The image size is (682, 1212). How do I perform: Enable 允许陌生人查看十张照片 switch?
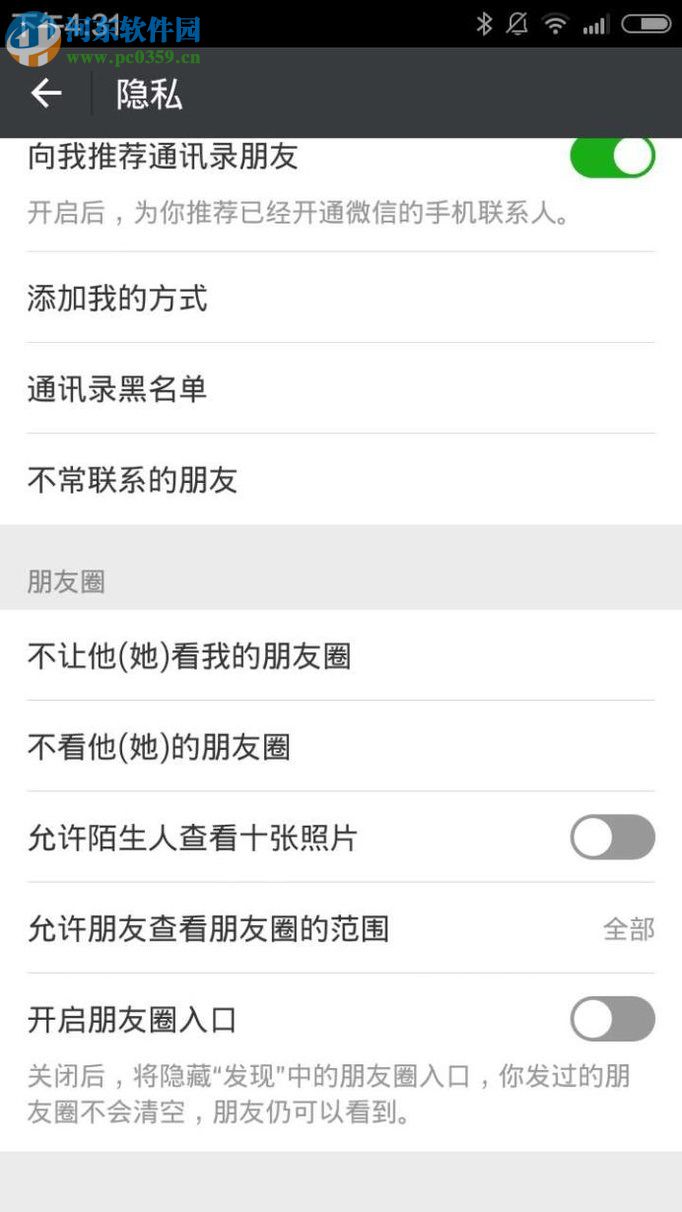pos(612,837)
